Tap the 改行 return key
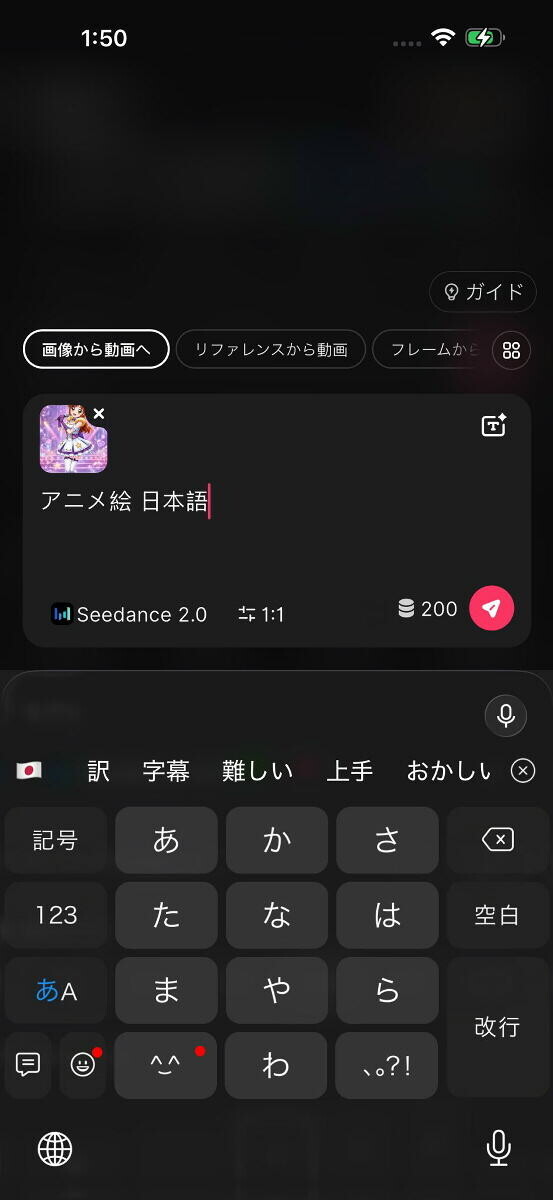Screen dimensions: 553x1200 [498, 1027]
